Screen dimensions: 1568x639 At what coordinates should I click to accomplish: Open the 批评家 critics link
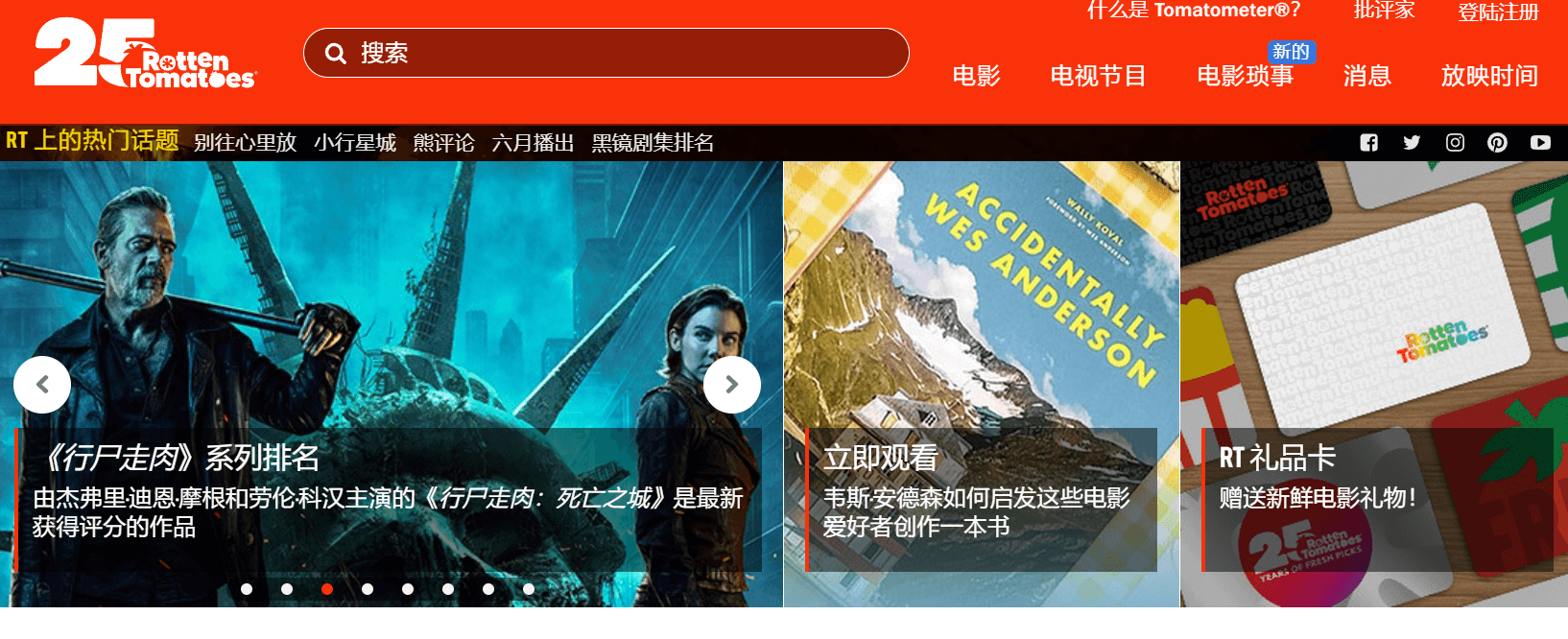[x=1384, y=11]
